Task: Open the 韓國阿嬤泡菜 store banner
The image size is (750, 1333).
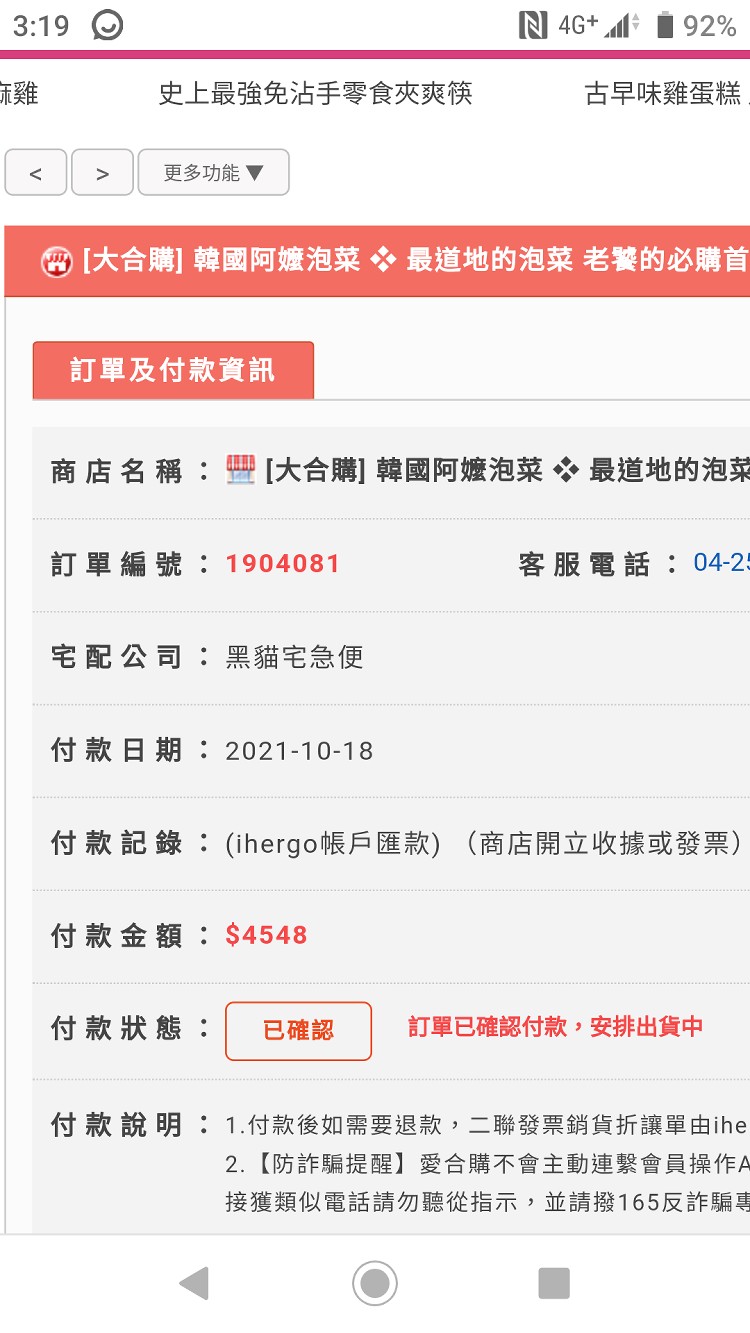Action: (x=396, y=261)
